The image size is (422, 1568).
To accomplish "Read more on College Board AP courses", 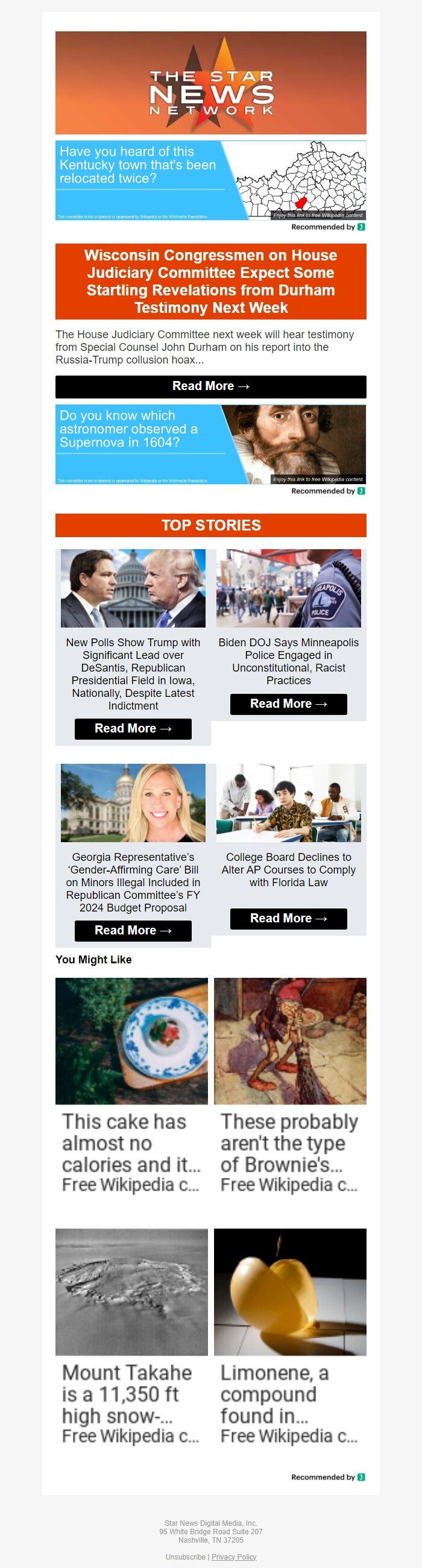I will click(288, 919).
